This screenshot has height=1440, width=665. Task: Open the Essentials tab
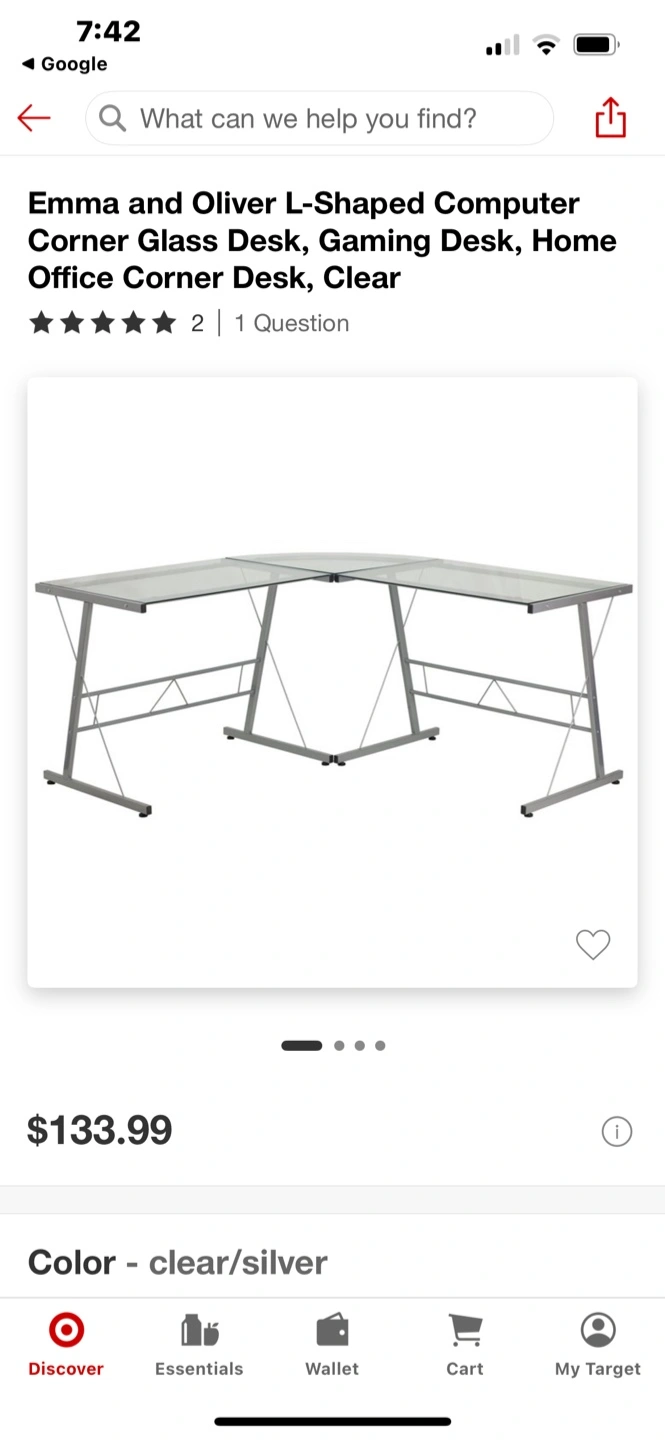pos(199,1345)
